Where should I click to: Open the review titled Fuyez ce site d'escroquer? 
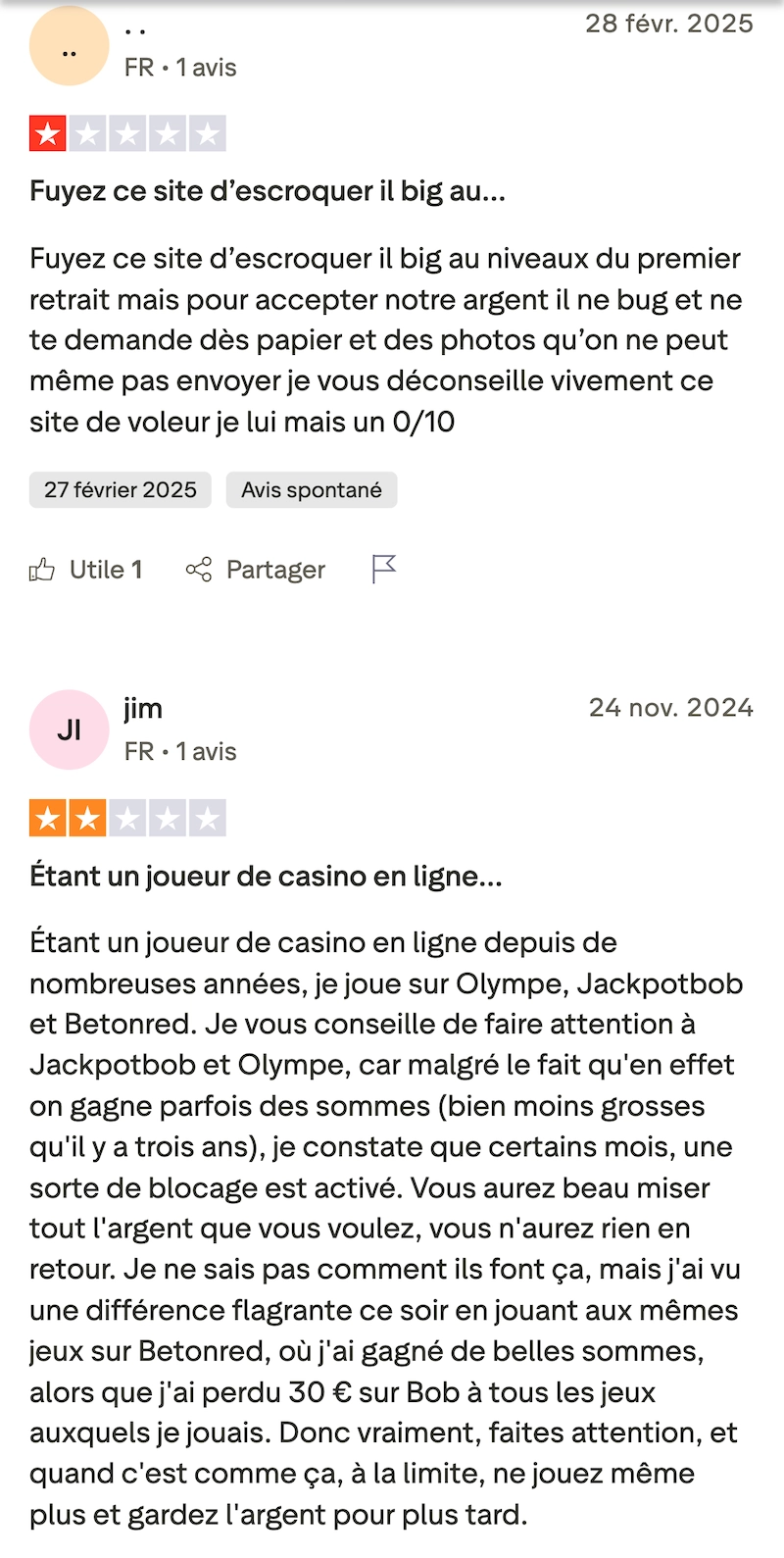point(267,191)
